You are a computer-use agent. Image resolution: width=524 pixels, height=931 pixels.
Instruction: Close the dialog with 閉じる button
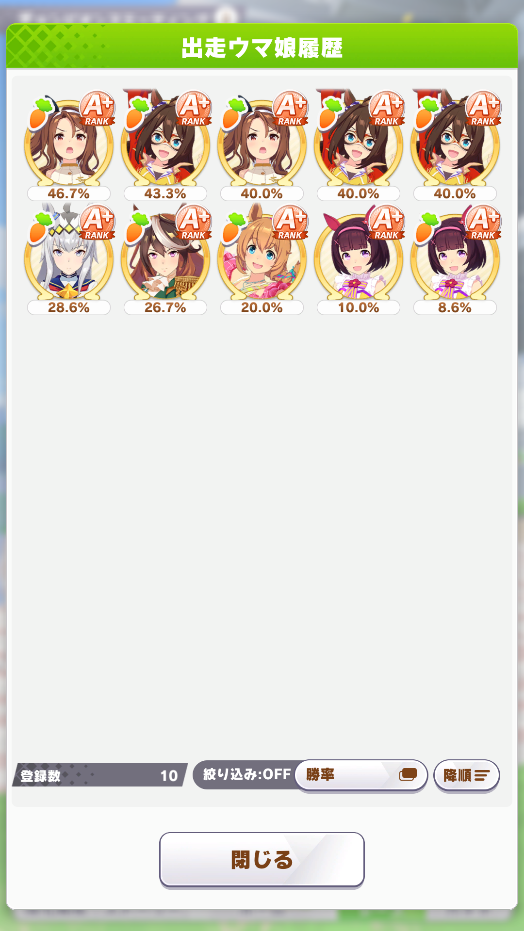pyautogui.click(x=262, y=859)
